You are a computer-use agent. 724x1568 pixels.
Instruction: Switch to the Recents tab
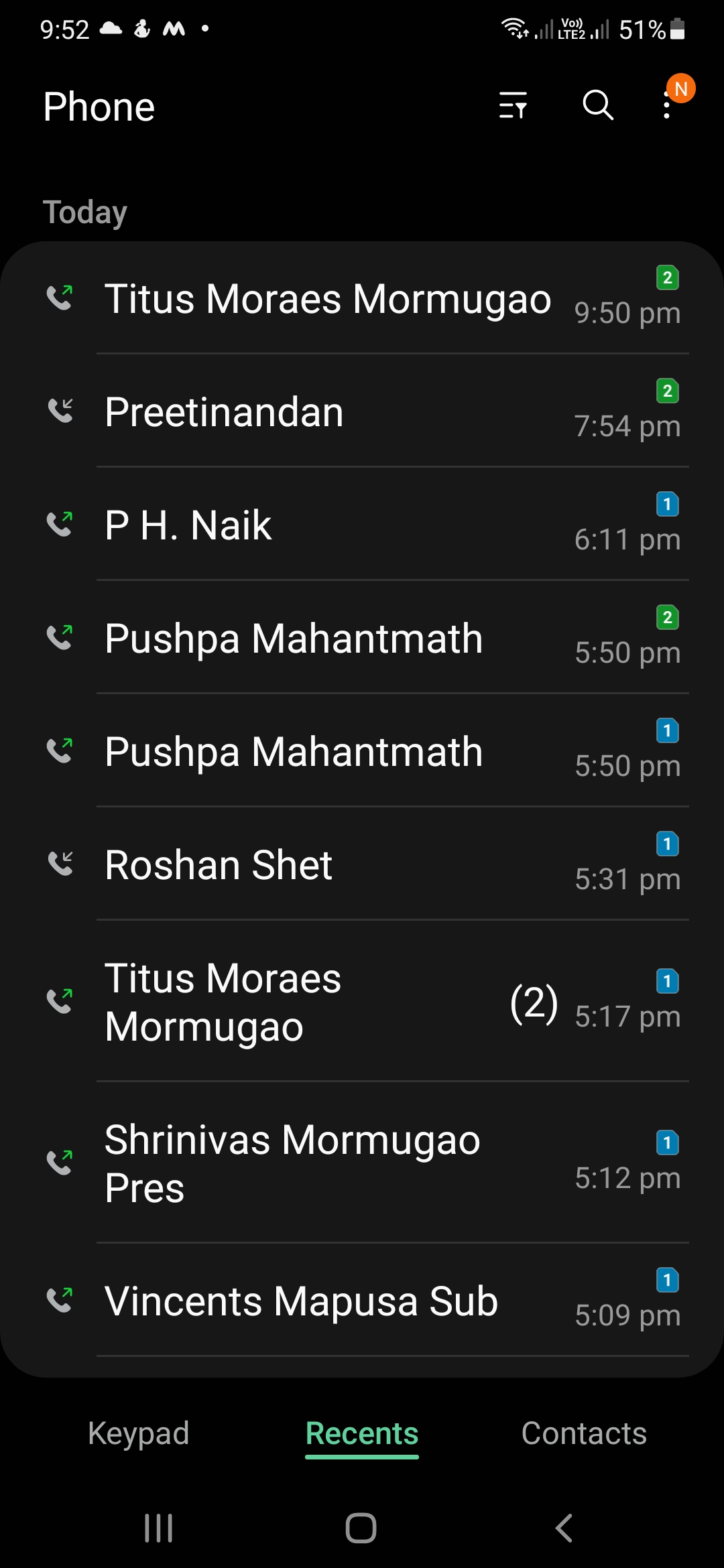tap(362, 1434)
